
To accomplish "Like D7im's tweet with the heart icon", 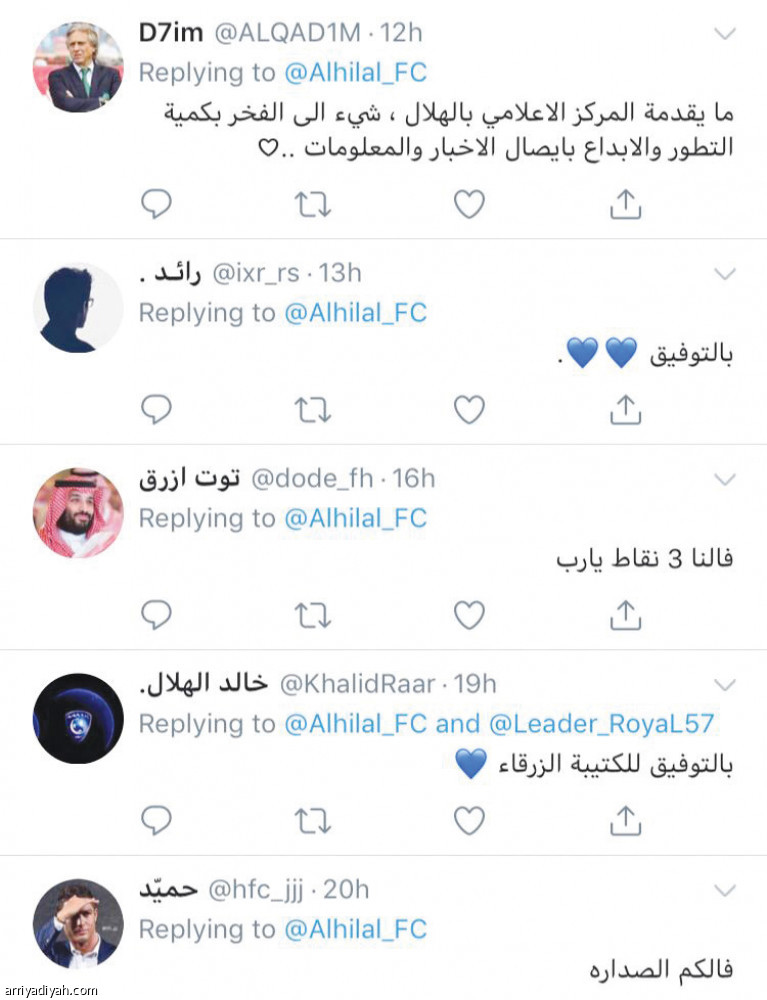I will (x=468, y=205).
